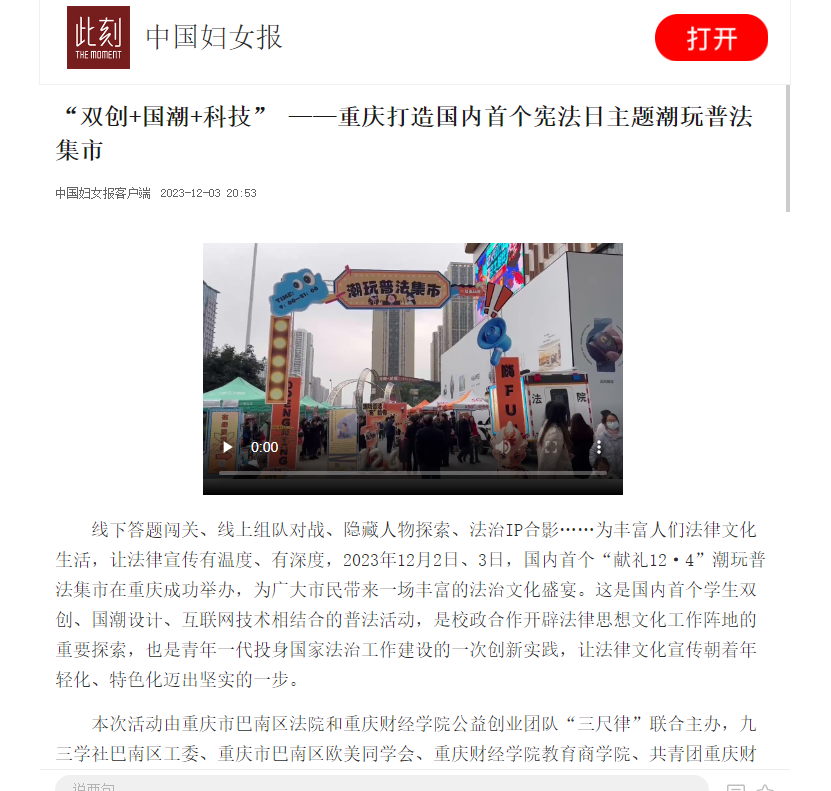Tap the video progress bar
The height and width of the screenshot is (791, 831).
pyautogui.click(x=410, y=472)
